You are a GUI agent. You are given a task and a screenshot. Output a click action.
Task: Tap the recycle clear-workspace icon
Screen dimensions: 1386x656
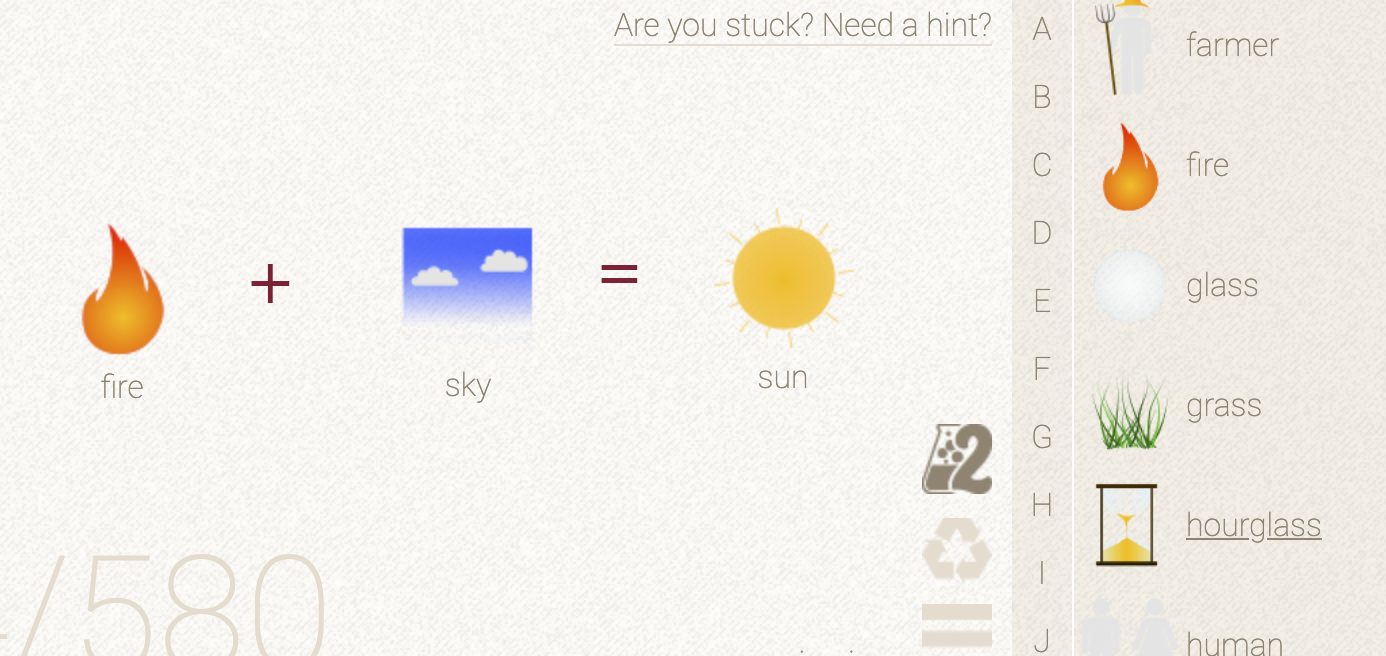[x=957, y=549]
